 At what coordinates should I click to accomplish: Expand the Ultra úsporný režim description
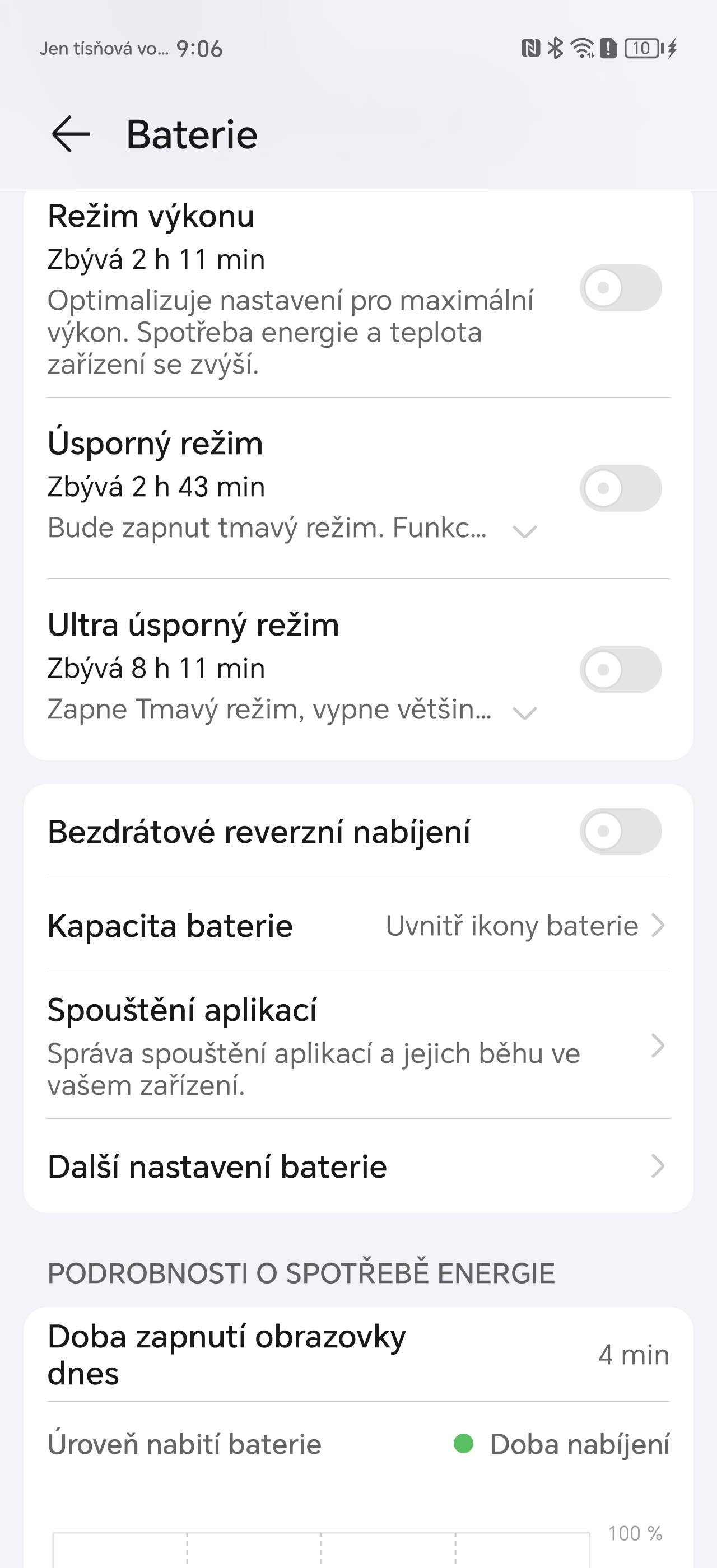click(525, 713)
